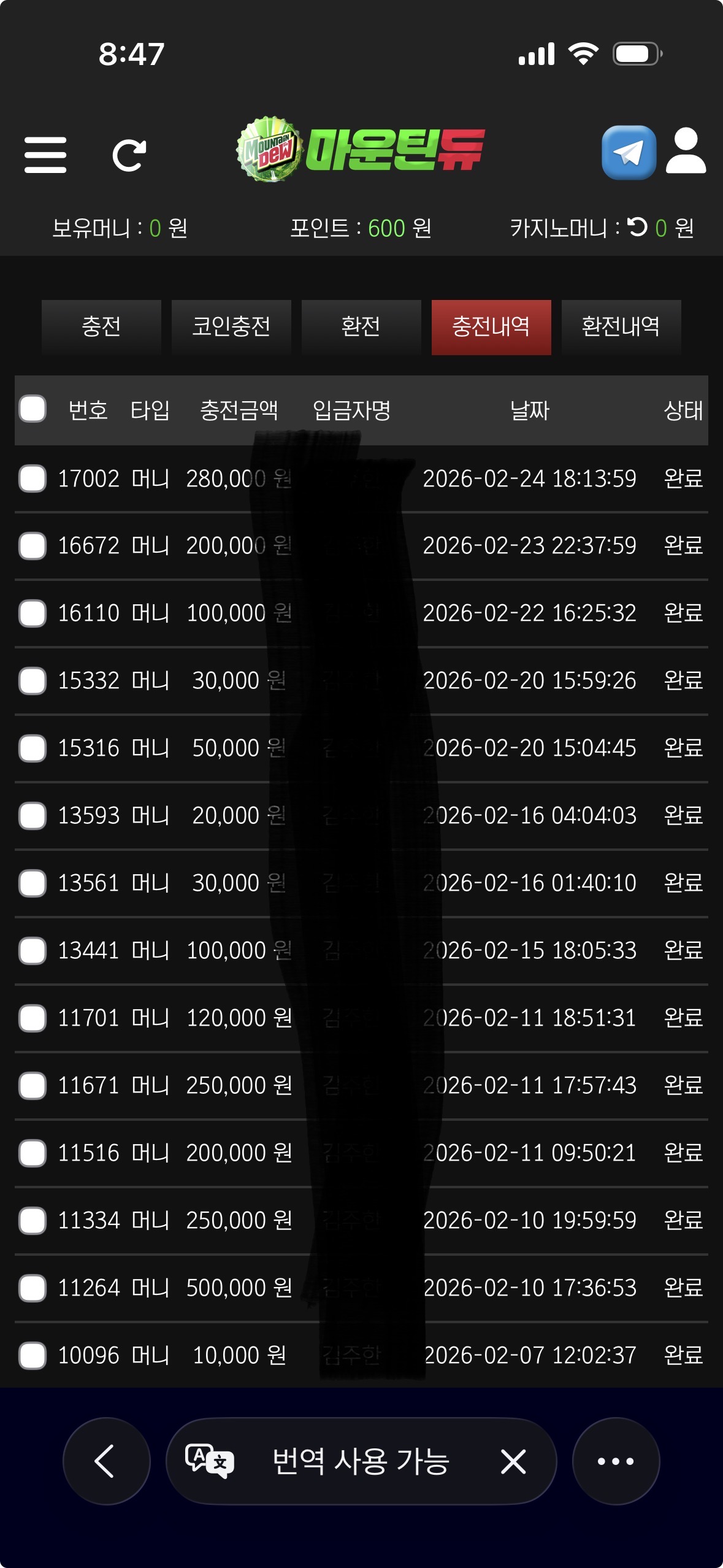Open the 환전내역 tab
This screenshot has width=723, height=1568.
point(621,326)
